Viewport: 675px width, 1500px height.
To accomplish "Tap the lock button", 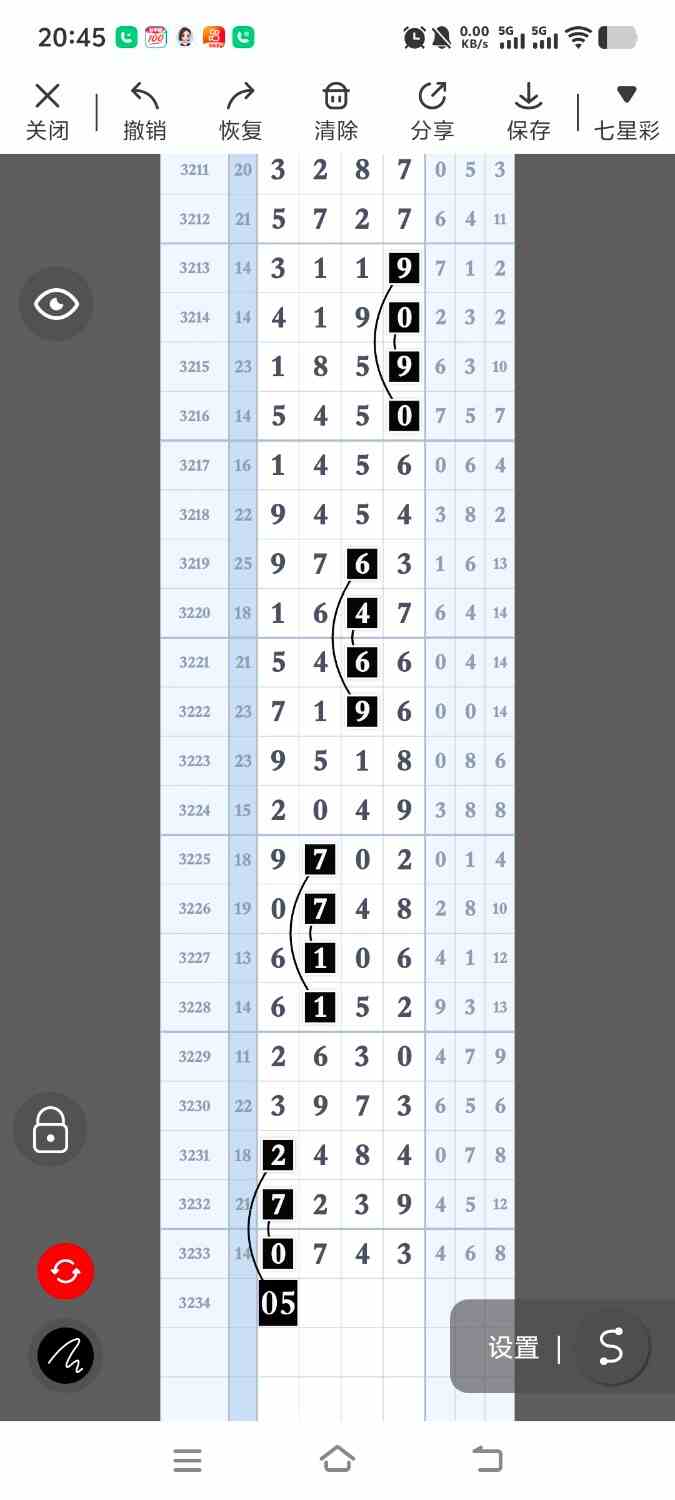I will coord(50,1130).
